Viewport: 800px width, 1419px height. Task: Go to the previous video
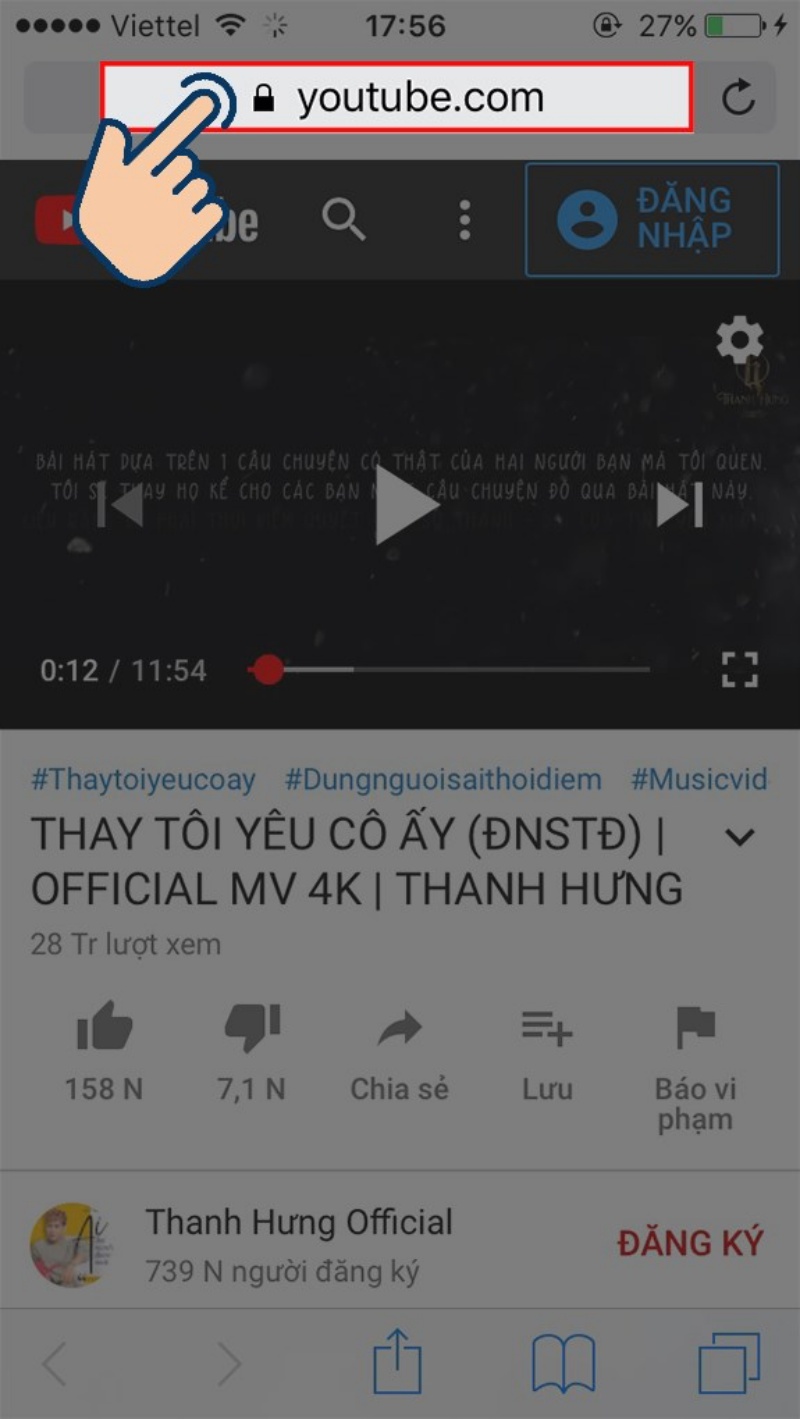point(120,506)
